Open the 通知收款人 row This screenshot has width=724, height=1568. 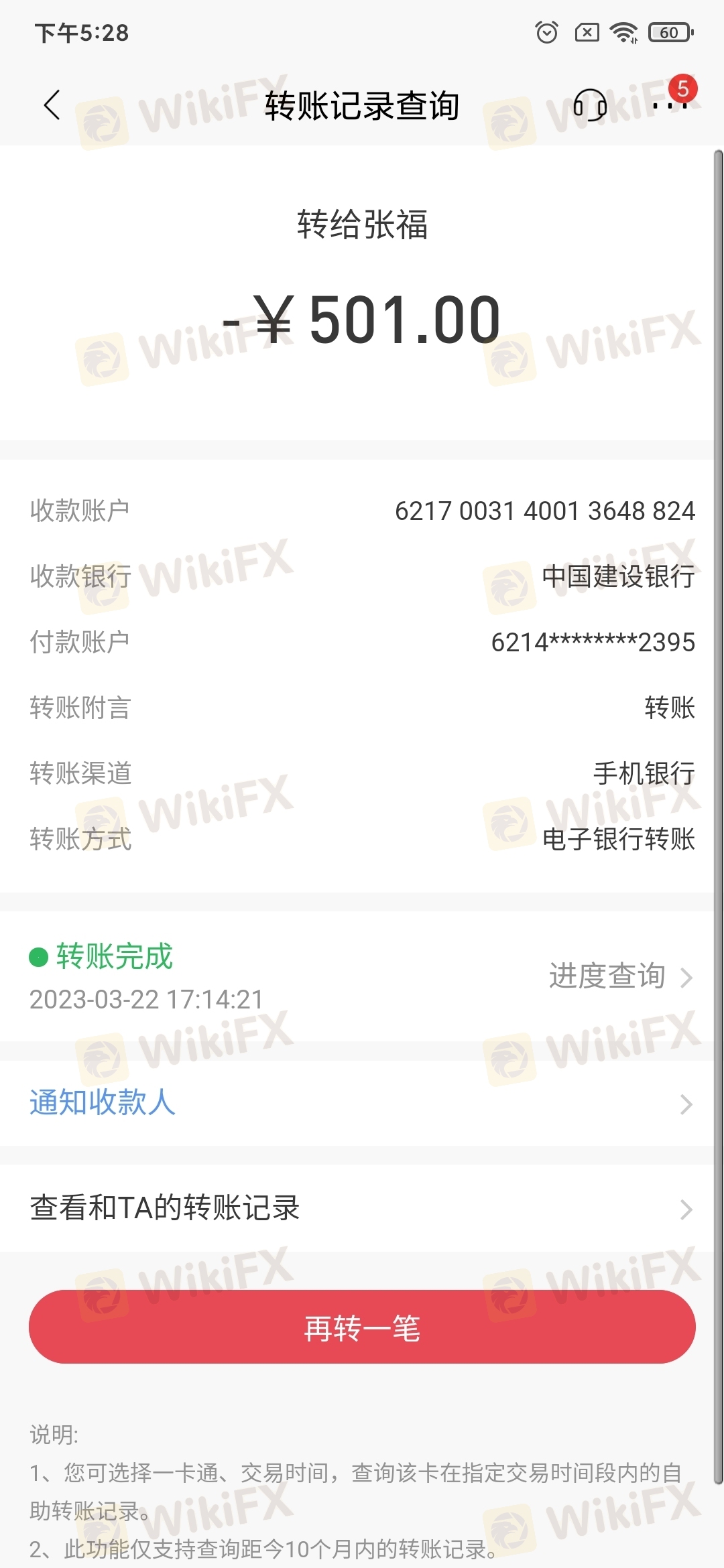pos(362,1102)
